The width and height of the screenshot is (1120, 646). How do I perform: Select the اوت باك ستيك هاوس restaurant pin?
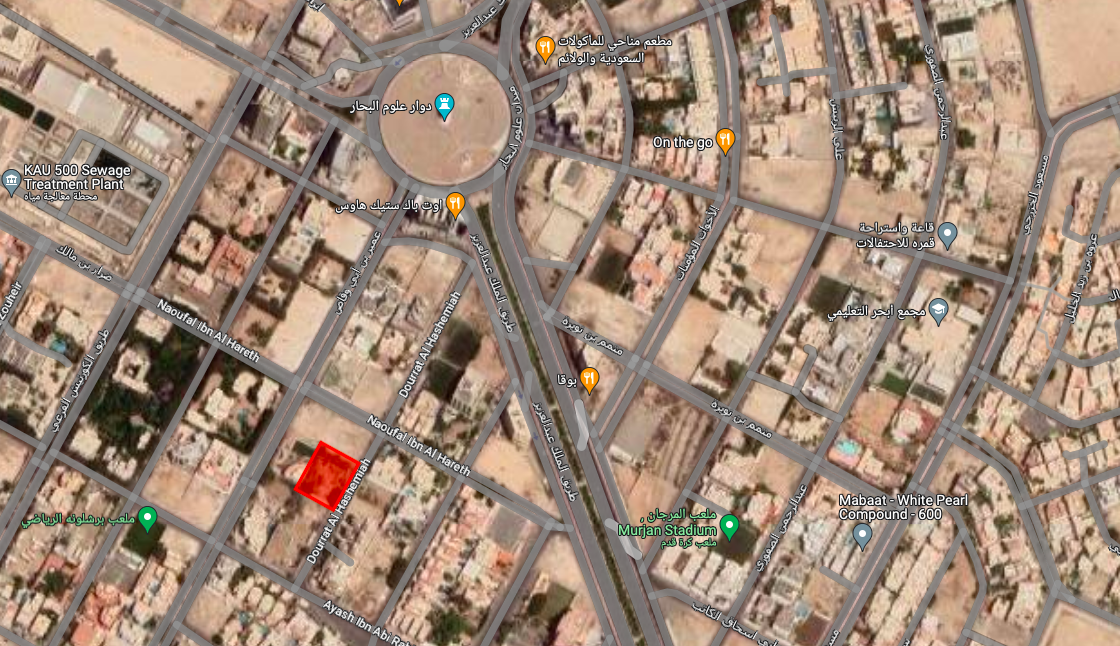click(455, 204)
